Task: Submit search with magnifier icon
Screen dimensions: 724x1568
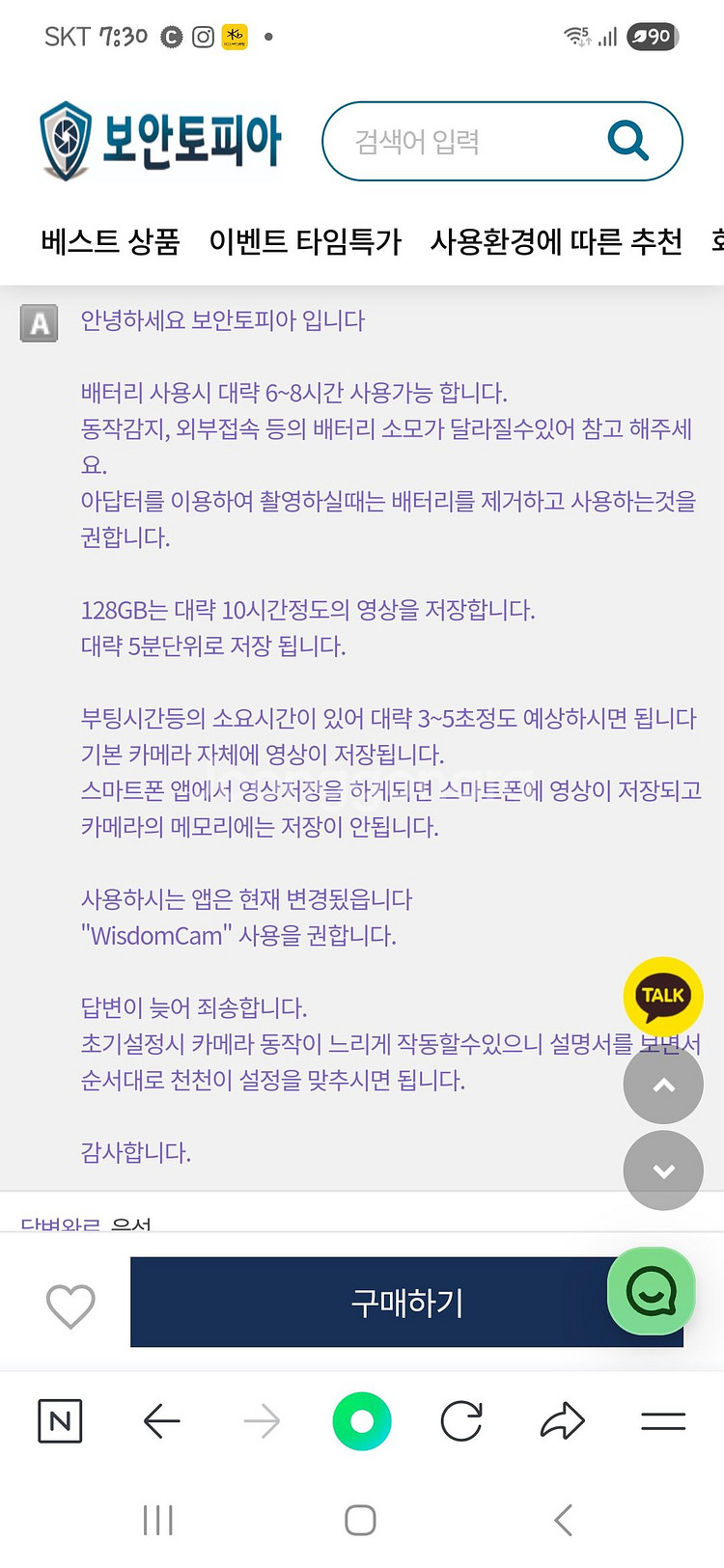Action: click(x=627, y=141)
